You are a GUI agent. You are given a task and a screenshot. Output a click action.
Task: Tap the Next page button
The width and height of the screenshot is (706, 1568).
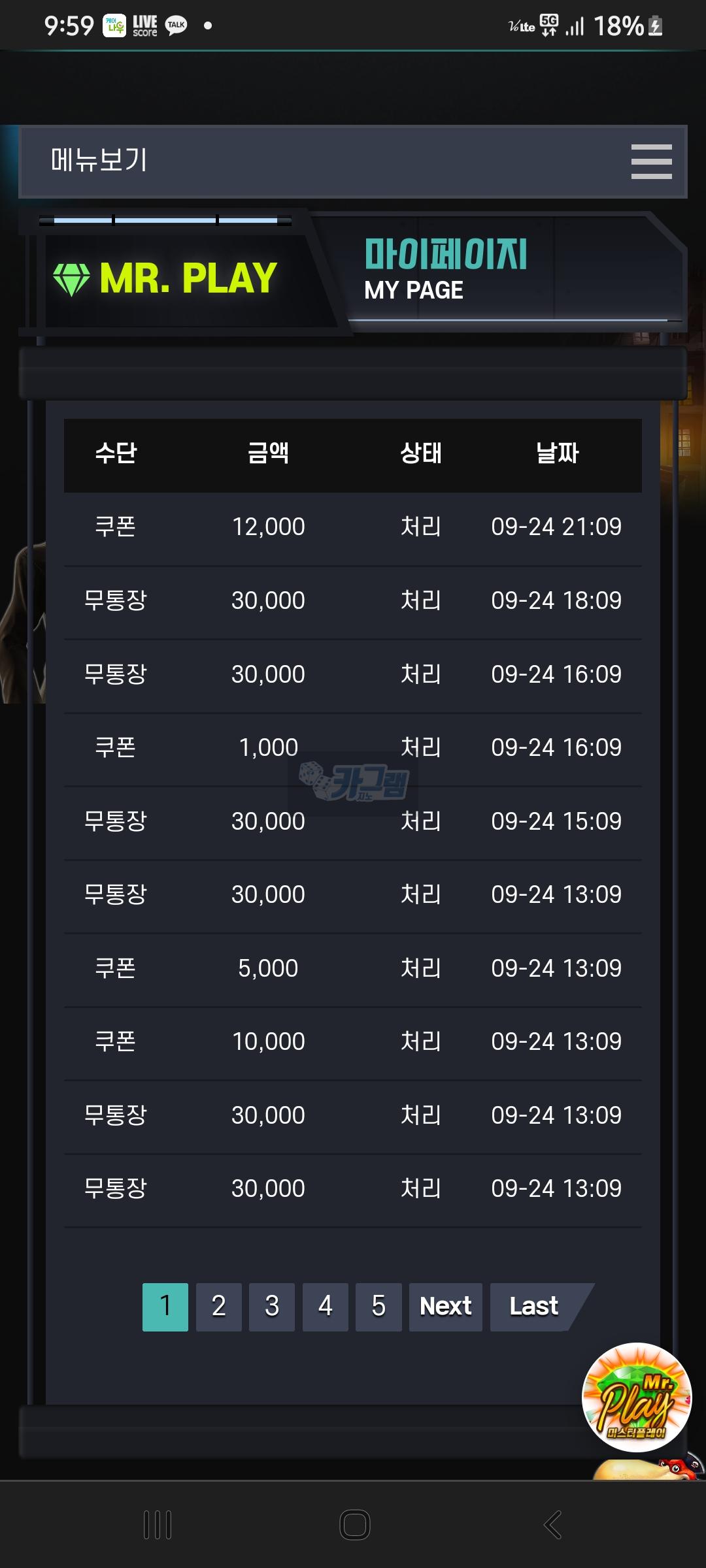coord(445,1307)
